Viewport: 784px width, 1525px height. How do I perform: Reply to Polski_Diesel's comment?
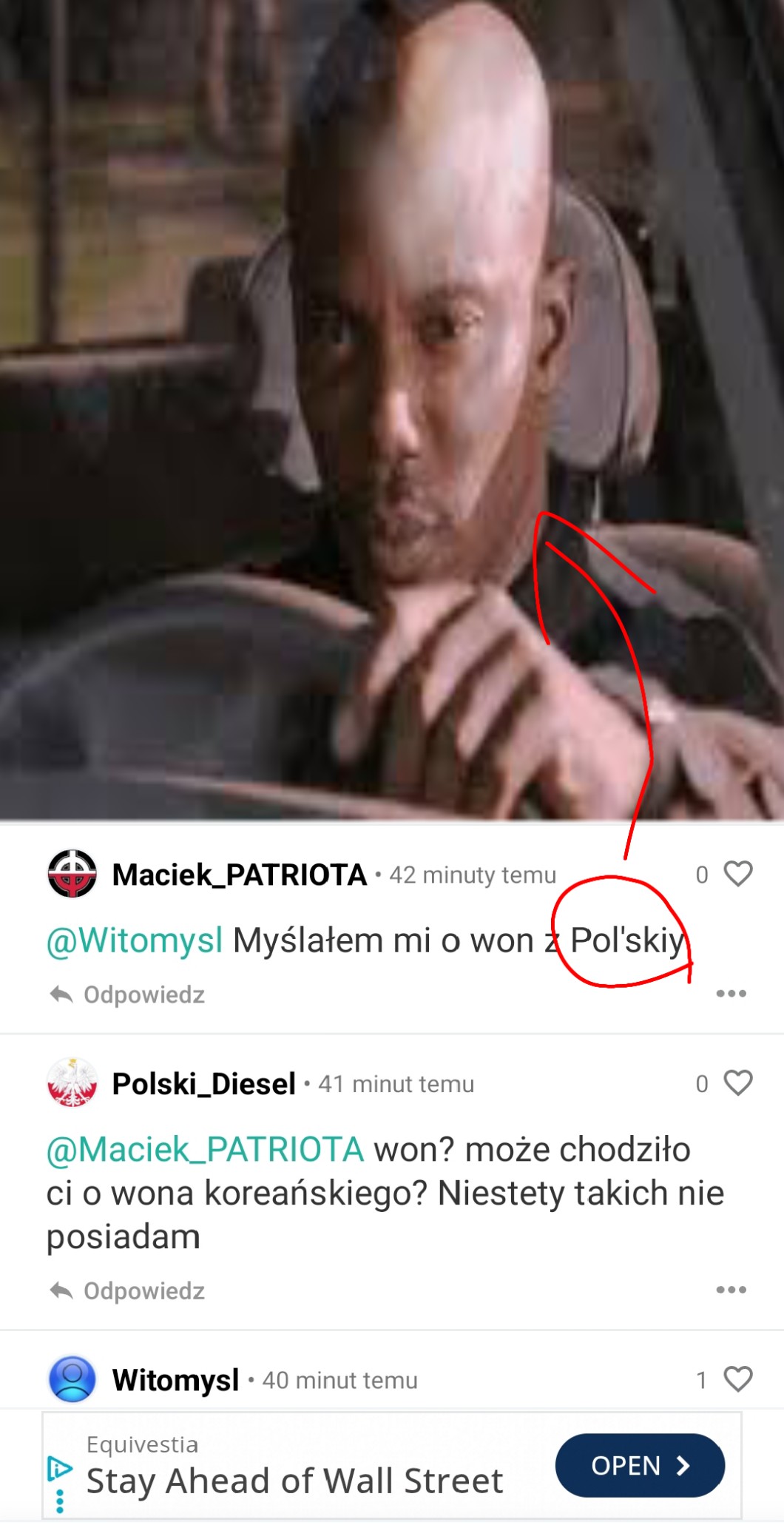(127, 1290)
